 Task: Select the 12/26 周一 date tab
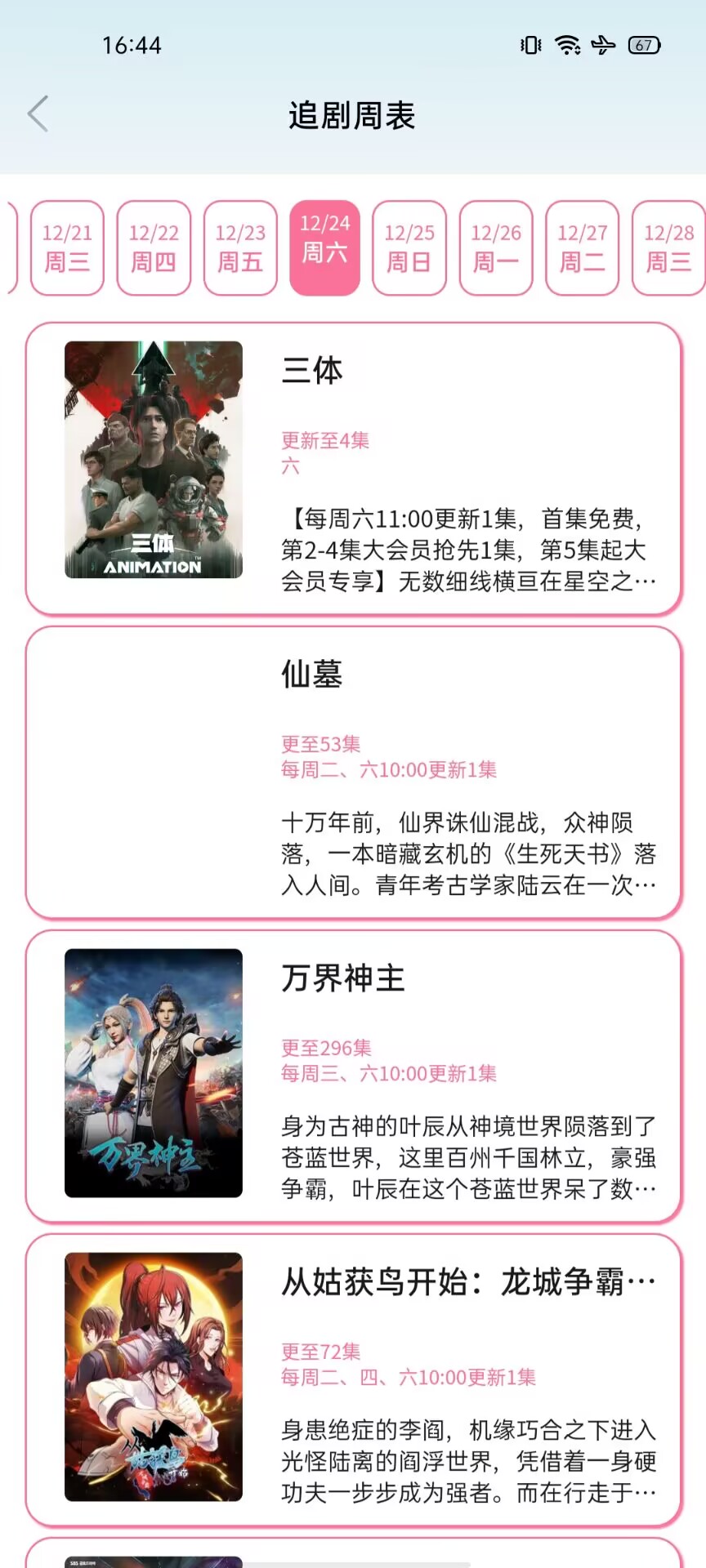496,247
